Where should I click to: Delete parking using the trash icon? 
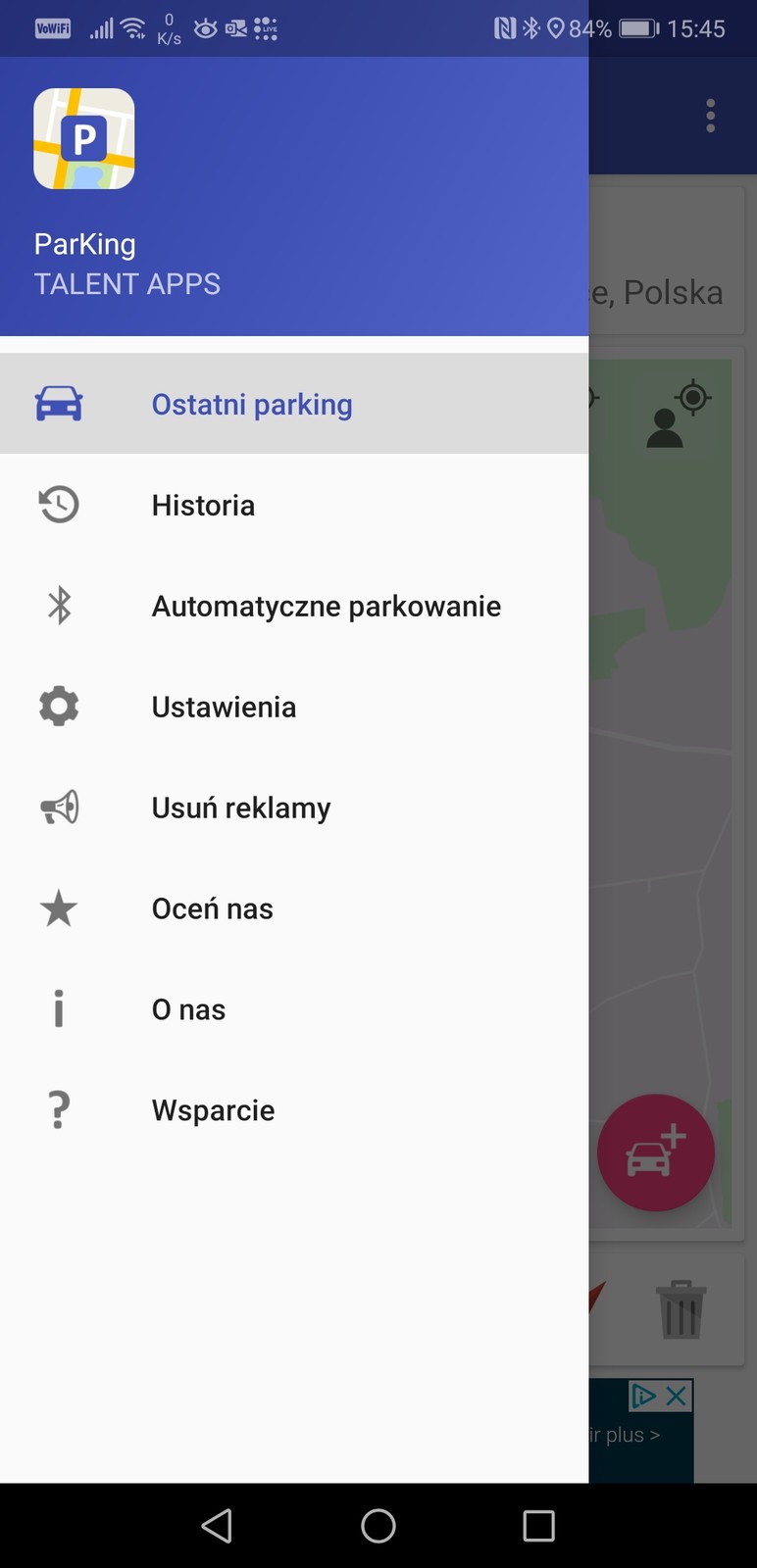681,1310
